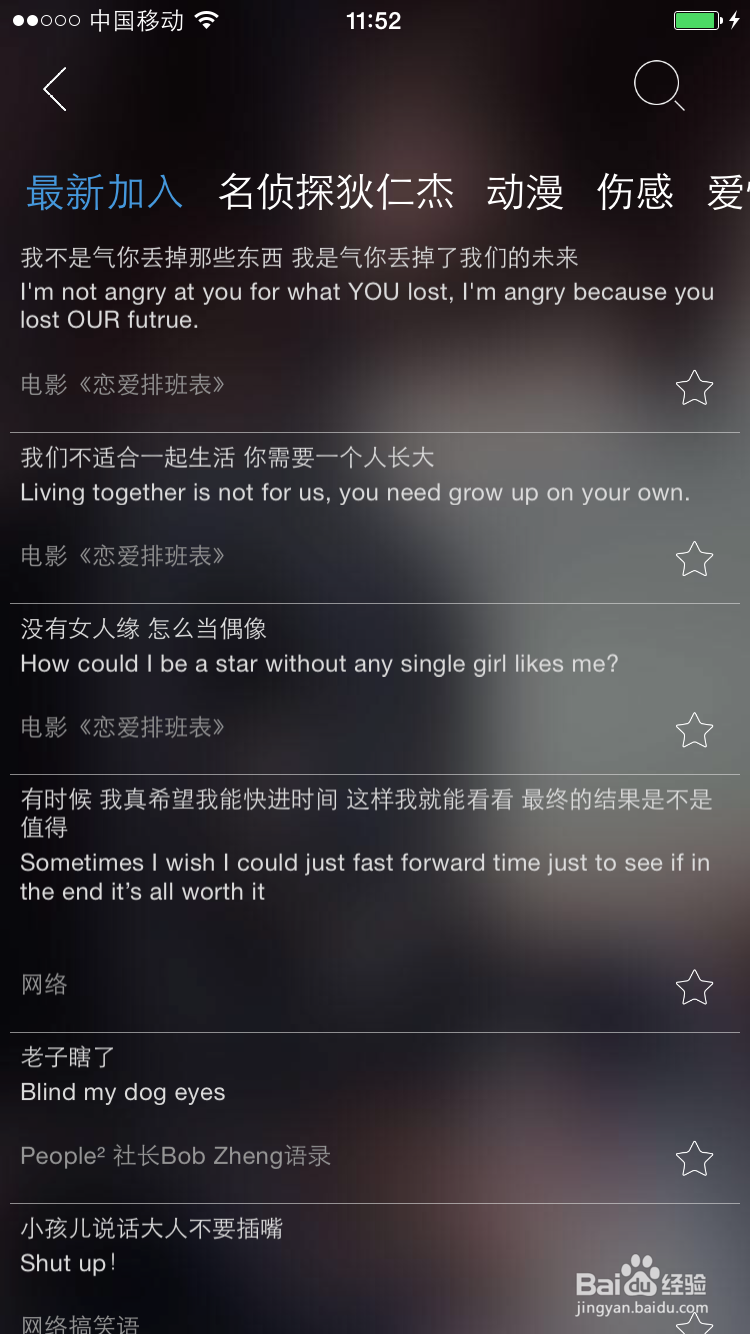Switch to the 名侦探狄仁杰 tab
The width and height of the screenshot is (750, 1334).
click(337, 194)
